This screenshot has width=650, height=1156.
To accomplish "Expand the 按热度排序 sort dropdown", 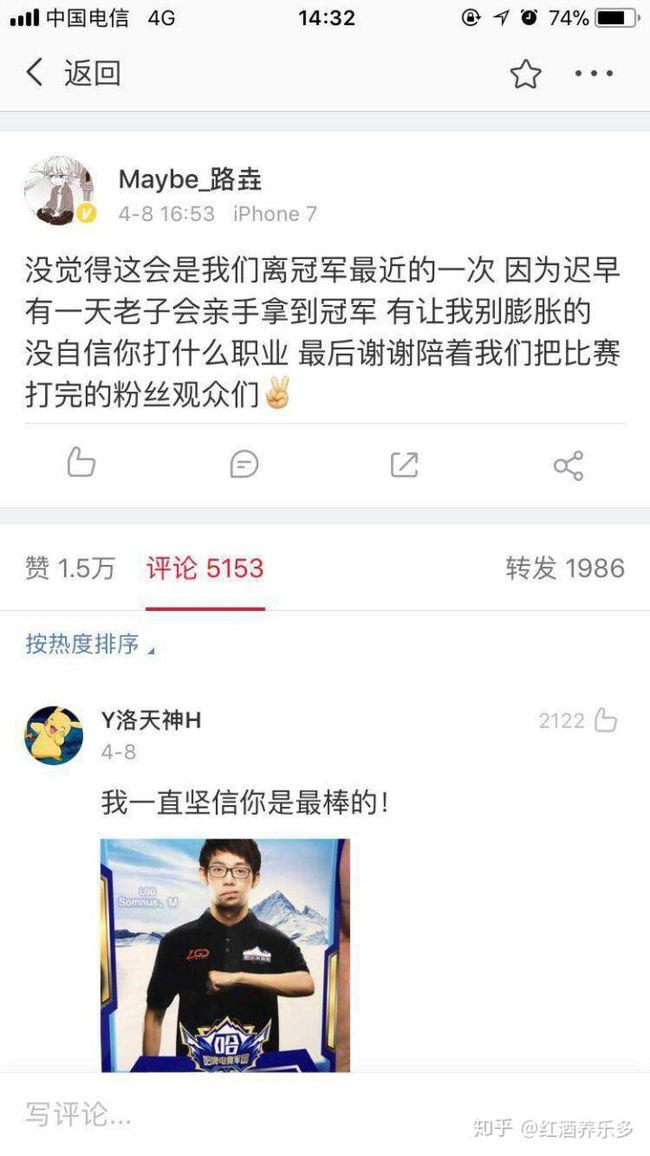I will click(x=90, y=644).
